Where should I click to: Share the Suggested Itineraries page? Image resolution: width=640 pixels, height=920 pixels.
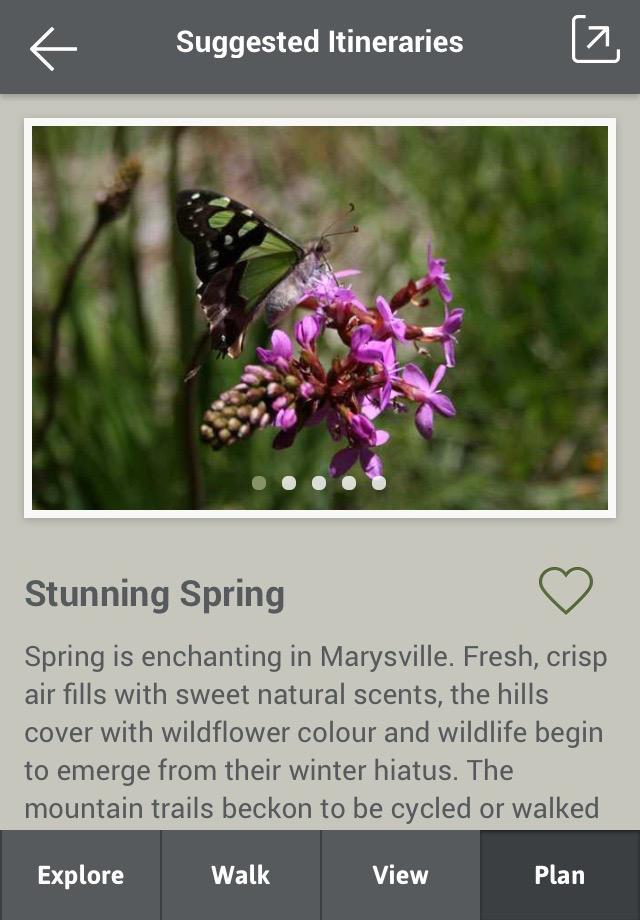pos(595,41)
